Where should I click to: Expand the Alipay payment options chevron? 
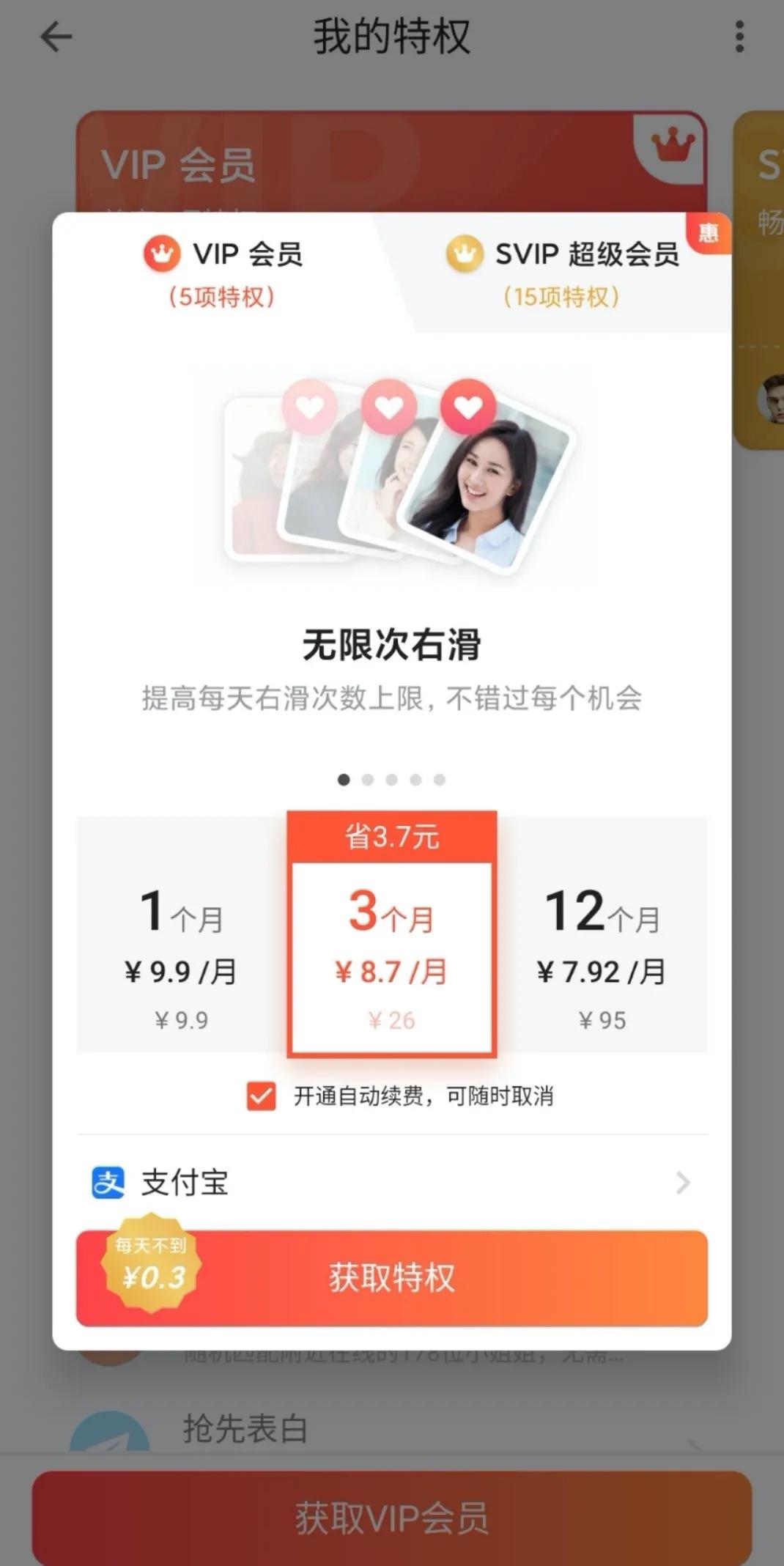[x=683, y=1183]
